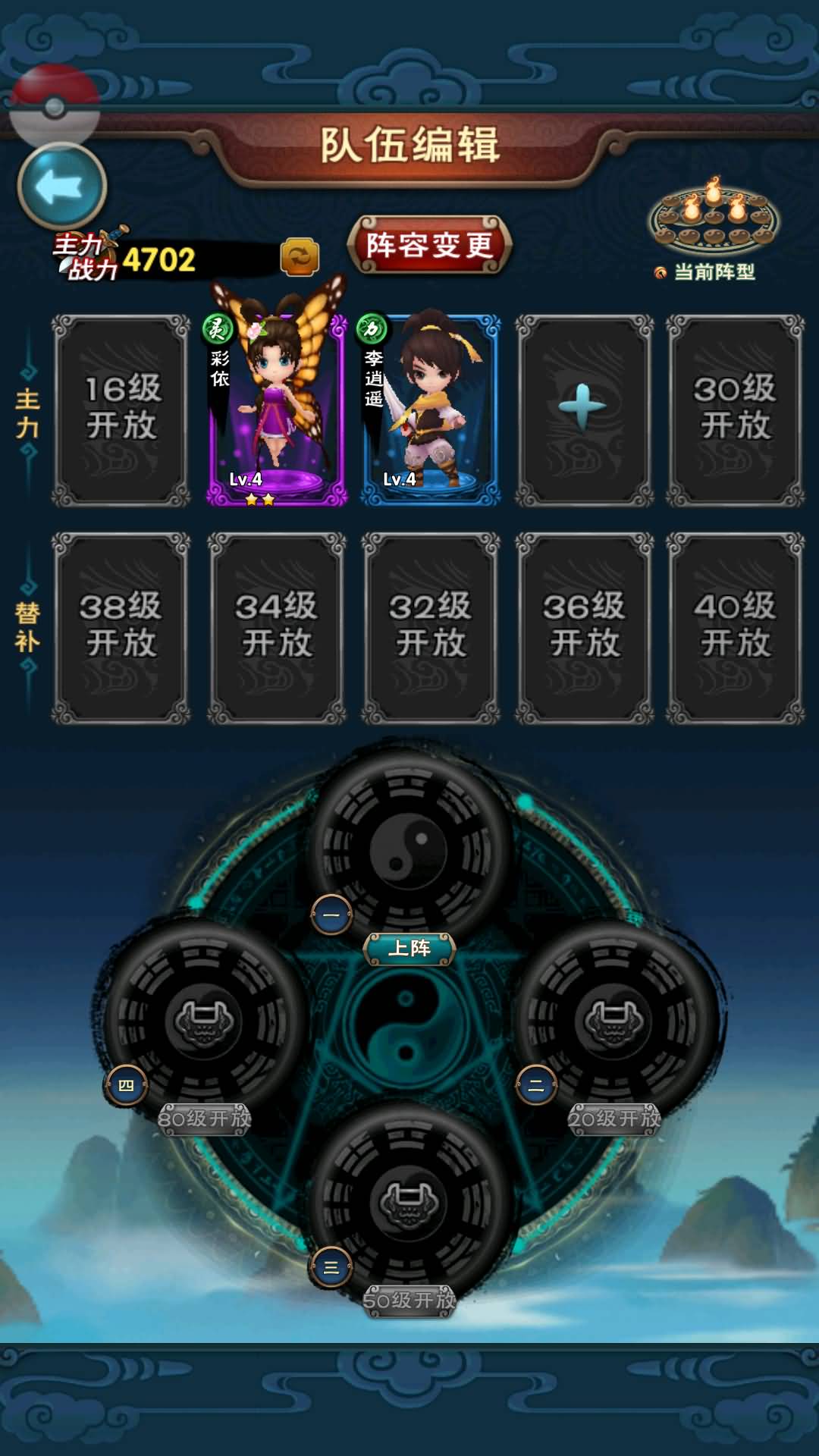
Task: Add a hero to the plus slot
Action: 583,409
